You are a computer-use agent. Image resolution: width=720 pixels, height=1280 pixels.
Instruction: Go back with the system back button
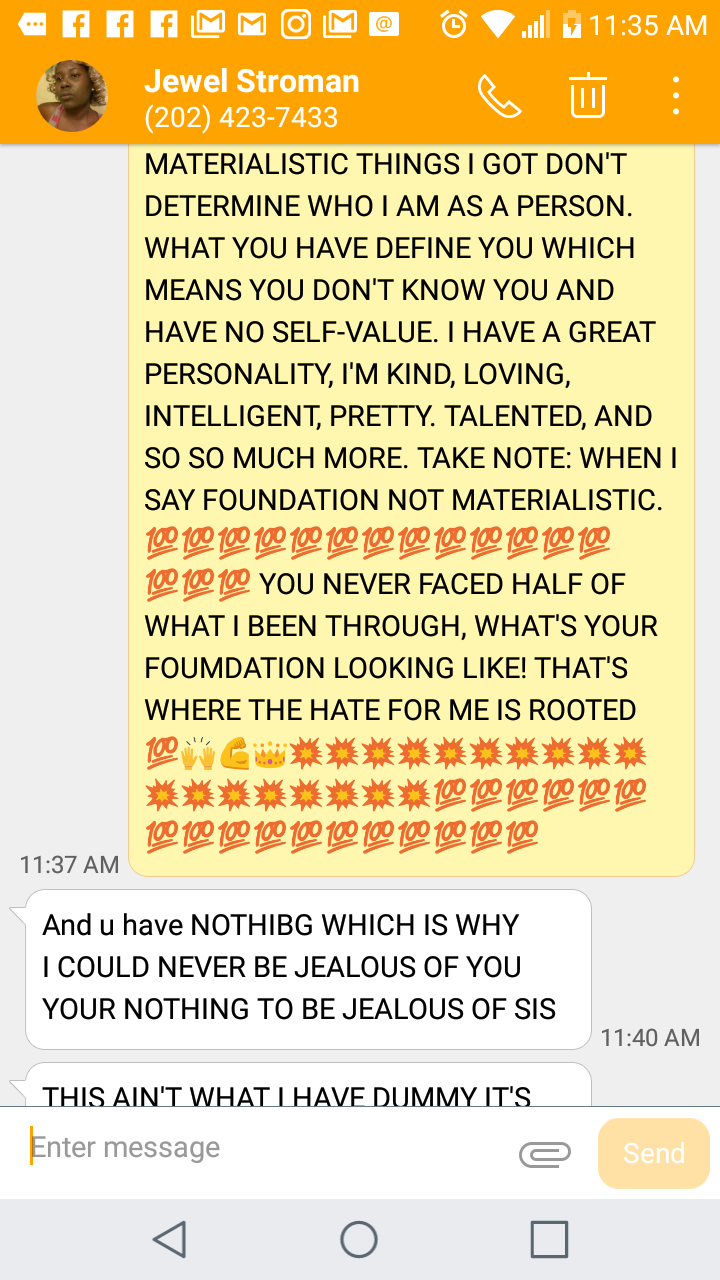(x=170, y=1240)
